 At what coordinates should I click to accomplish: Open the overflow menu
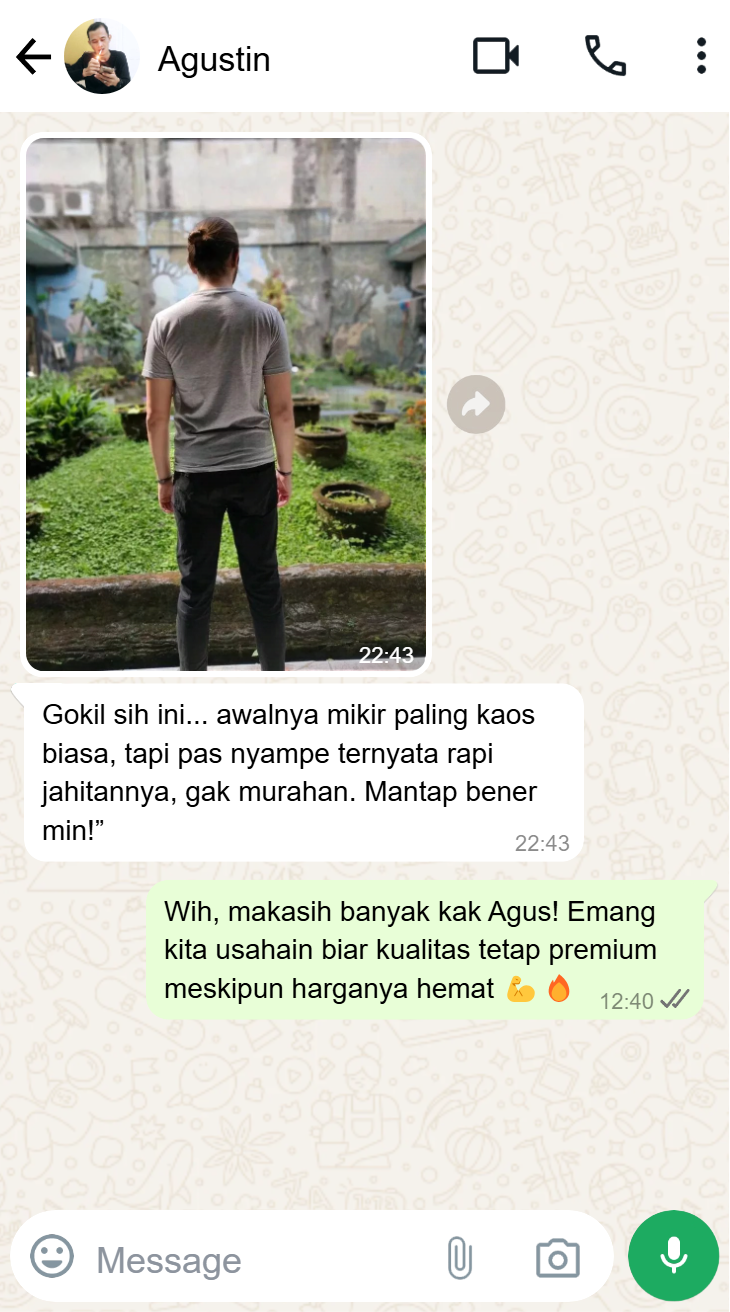[x=701, y=56]
